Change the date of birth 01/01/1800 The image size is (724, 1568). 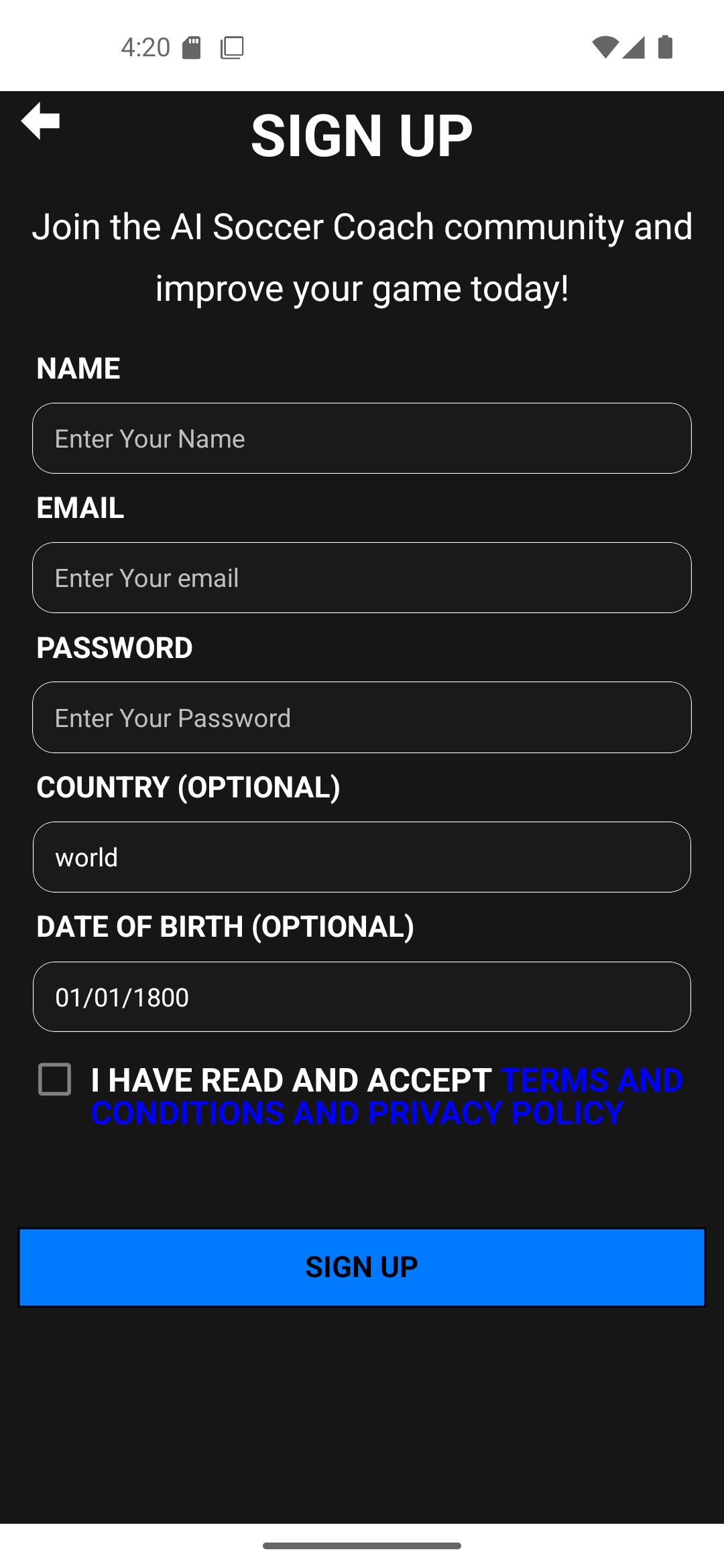coord(362,997)
